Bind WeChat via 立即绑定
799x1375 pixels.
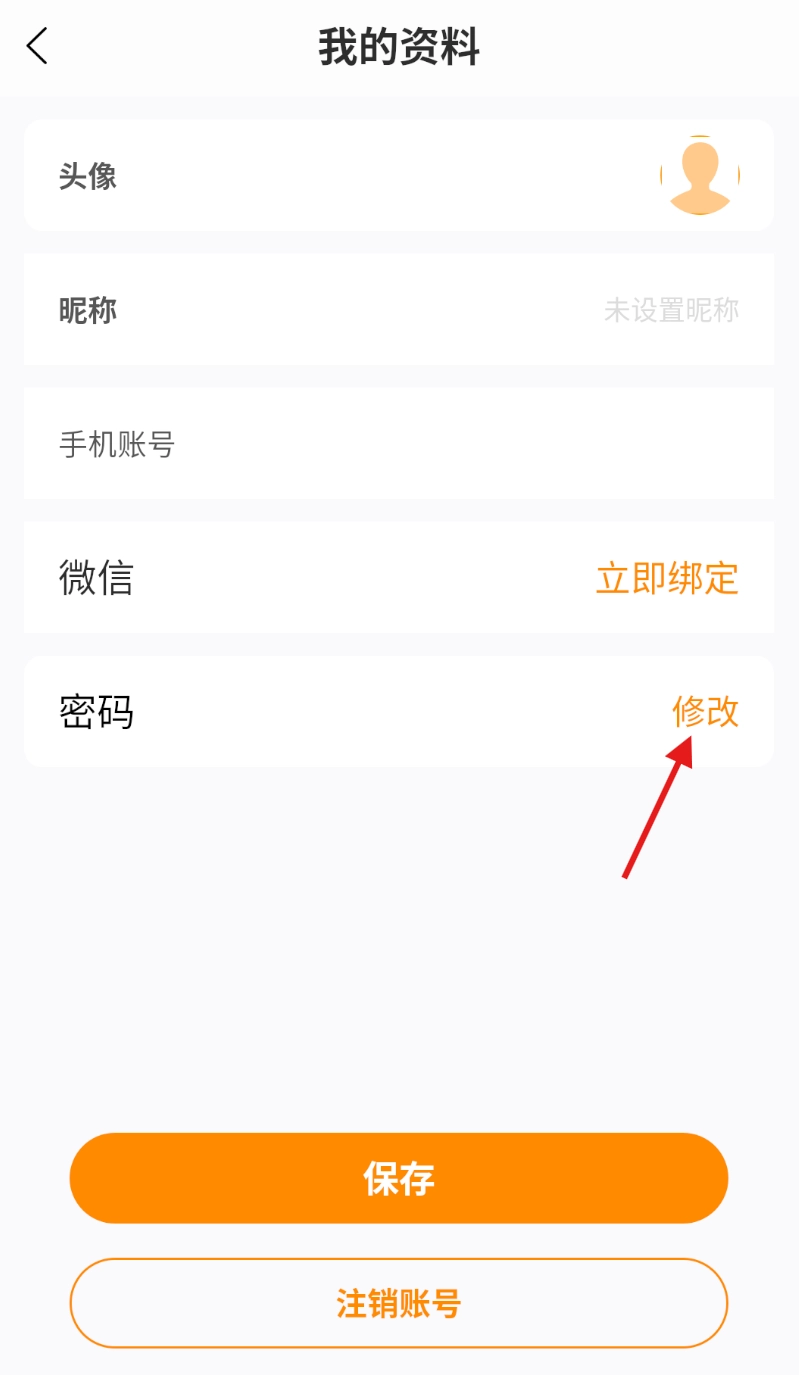[667, 578]
